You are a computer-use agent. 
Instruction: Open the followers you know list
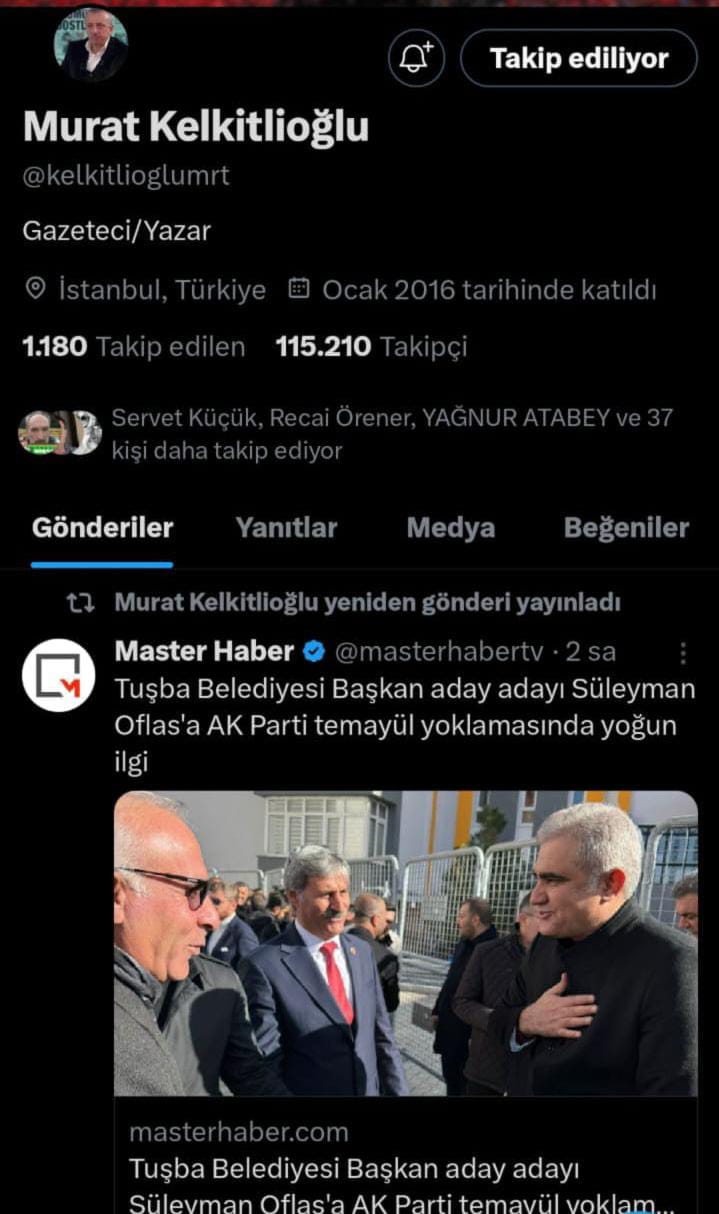346,434
